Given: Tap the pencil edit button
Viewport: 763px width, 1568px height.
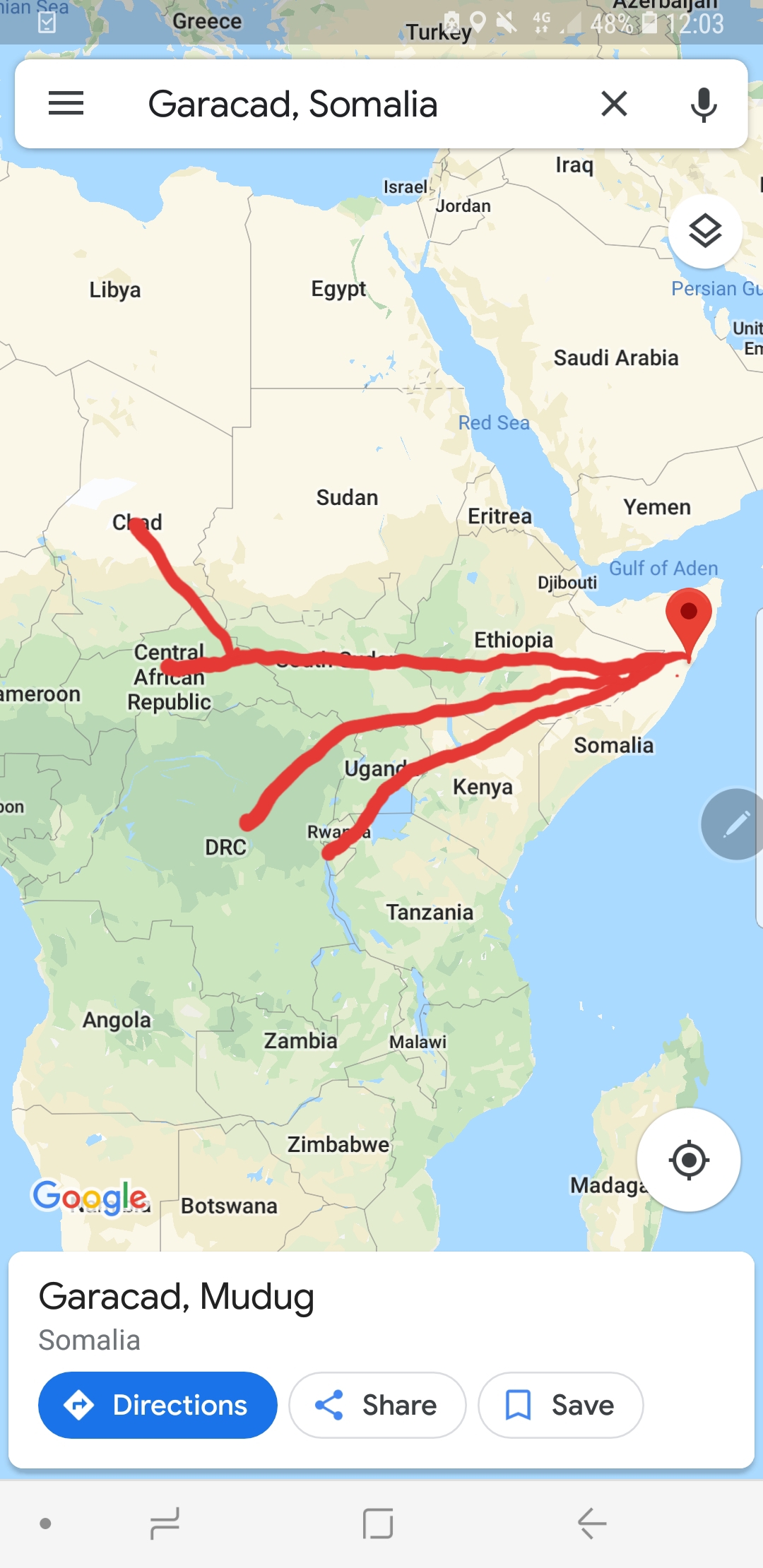Looking at the screenshot, I should 735,824.
